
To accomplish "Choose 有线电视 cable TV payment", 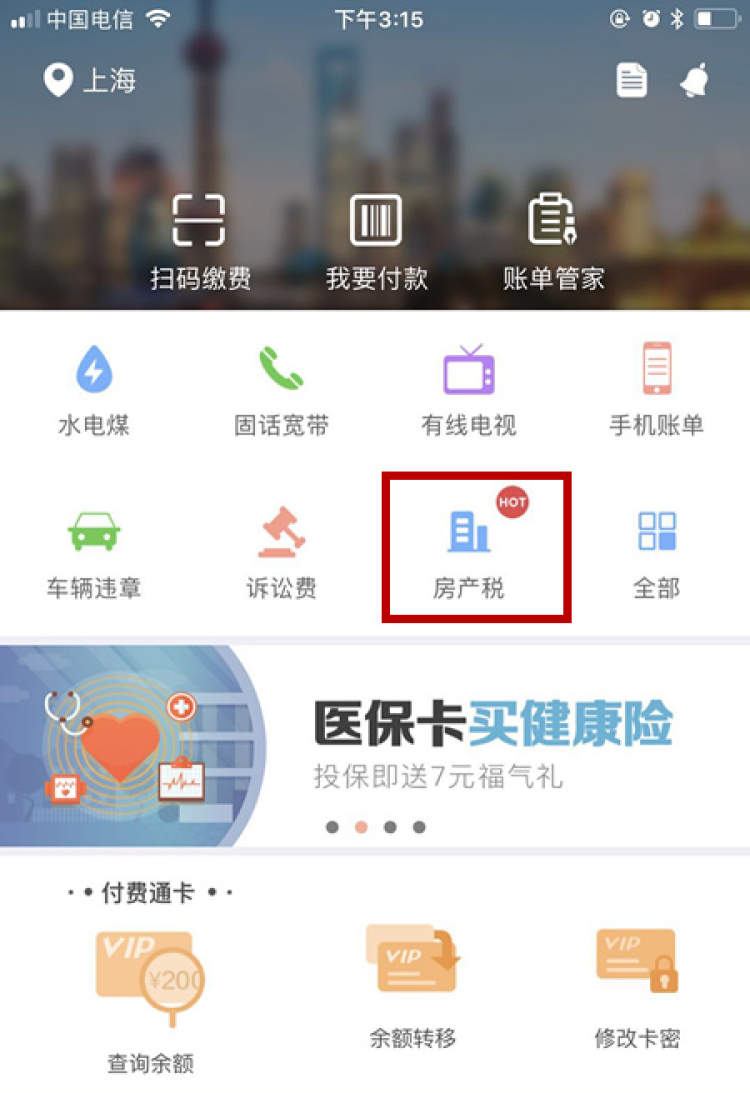I will (x=469, y=390).
